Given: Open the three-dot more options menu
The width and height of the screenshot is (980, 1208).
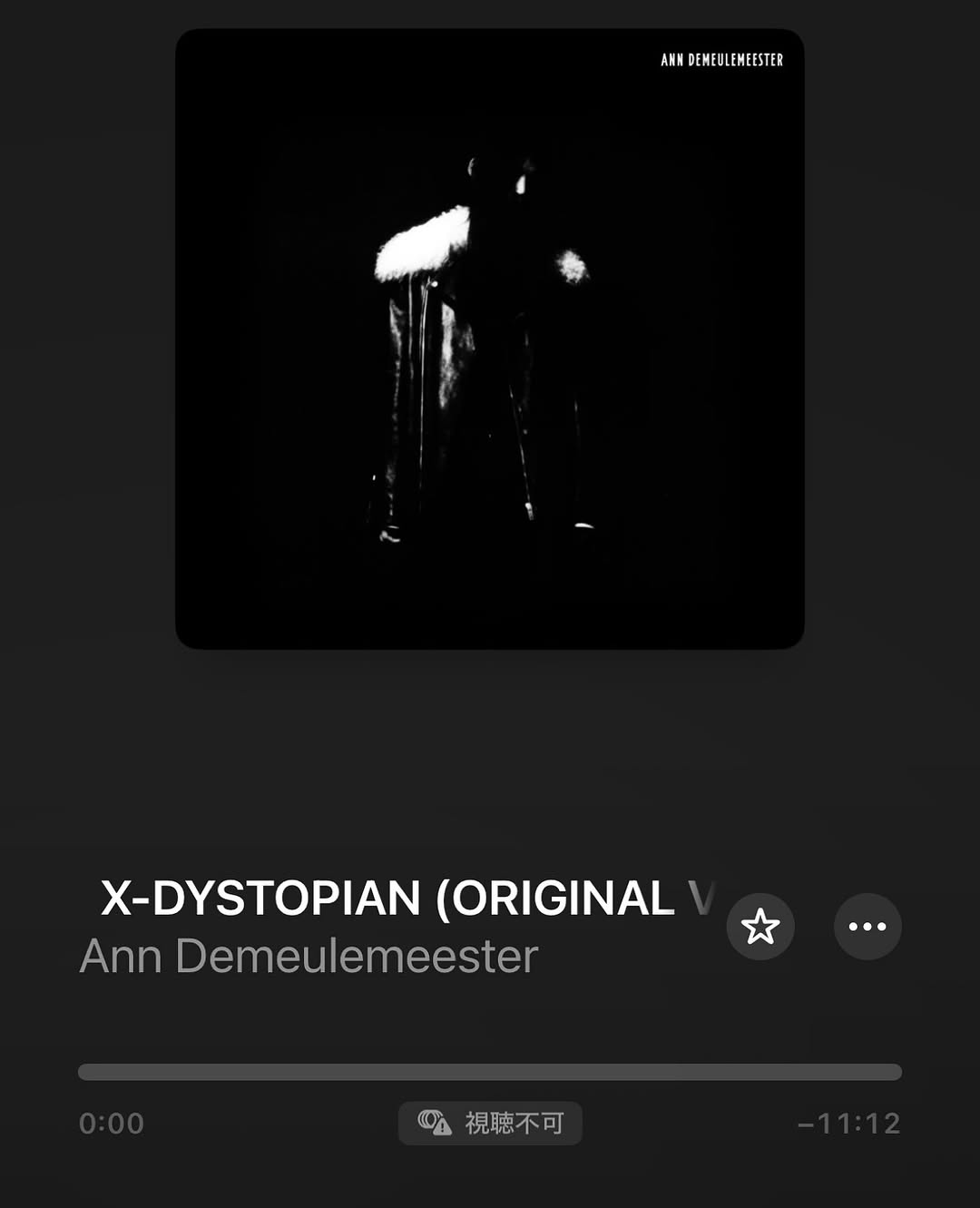Looking at the screenshot, I should click(867, 927).
